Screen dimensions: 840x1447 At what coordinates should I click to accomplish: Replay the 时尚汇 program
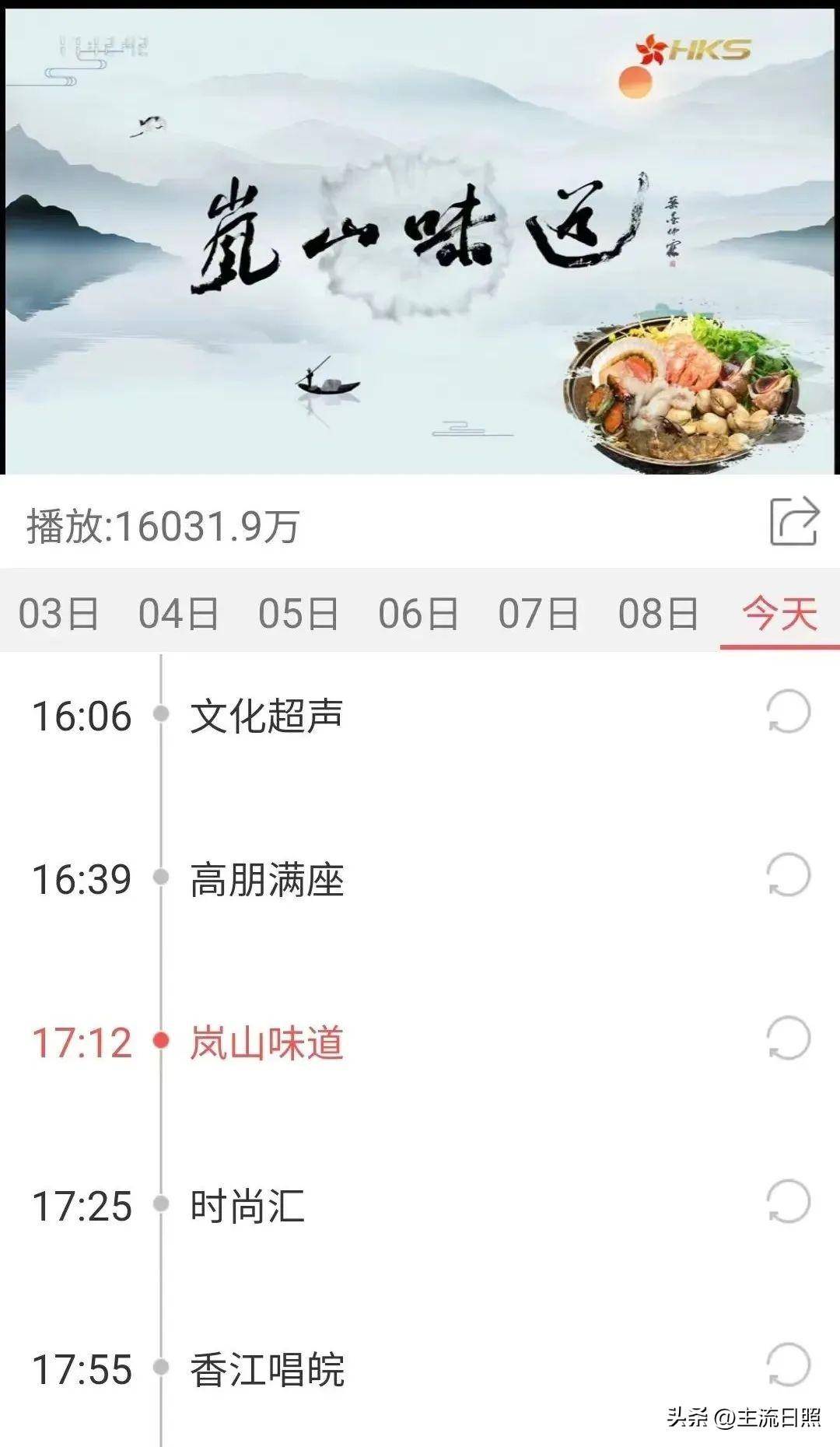click(x=788, y=1201)
